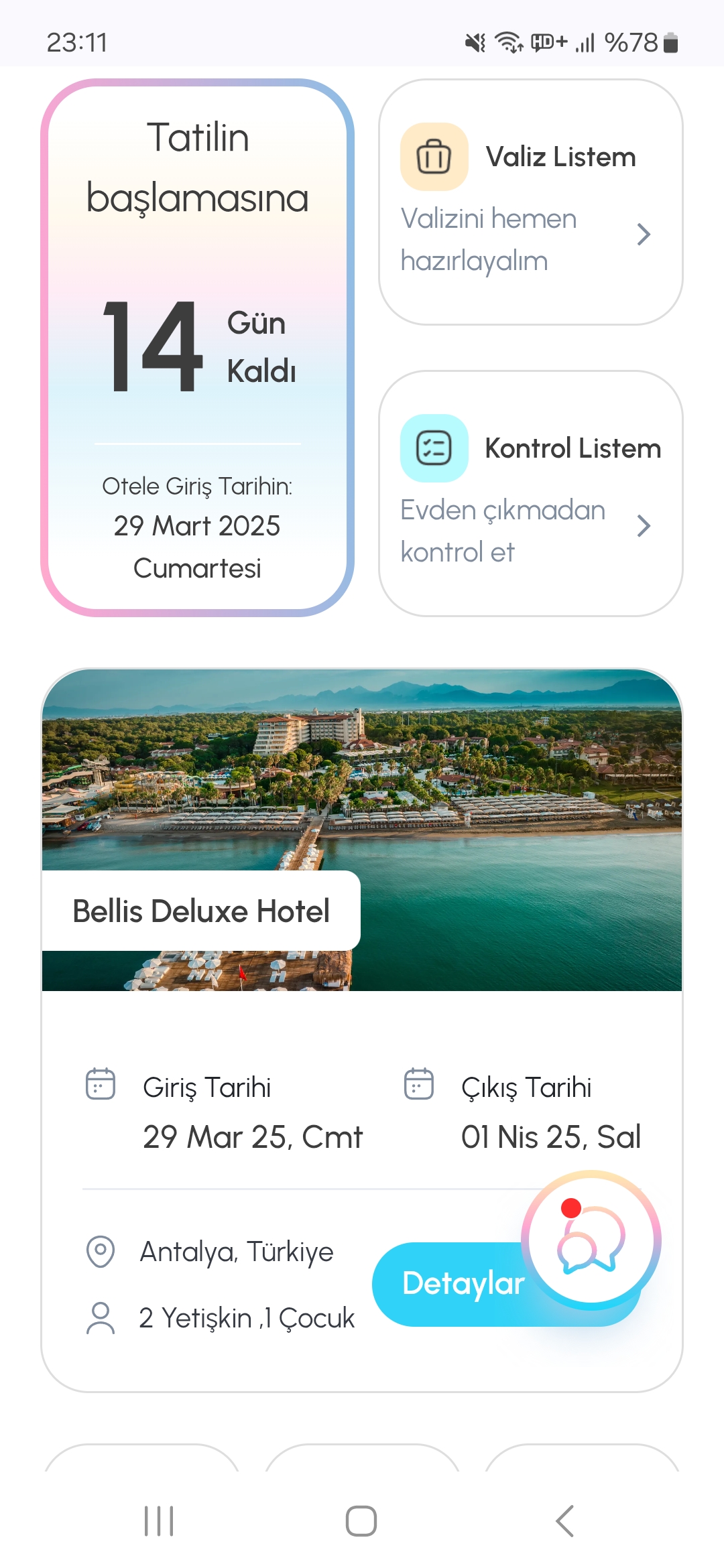724x1568 pixels.
Task: Open the holiday countdown card
Action: [x=197, y=348]
